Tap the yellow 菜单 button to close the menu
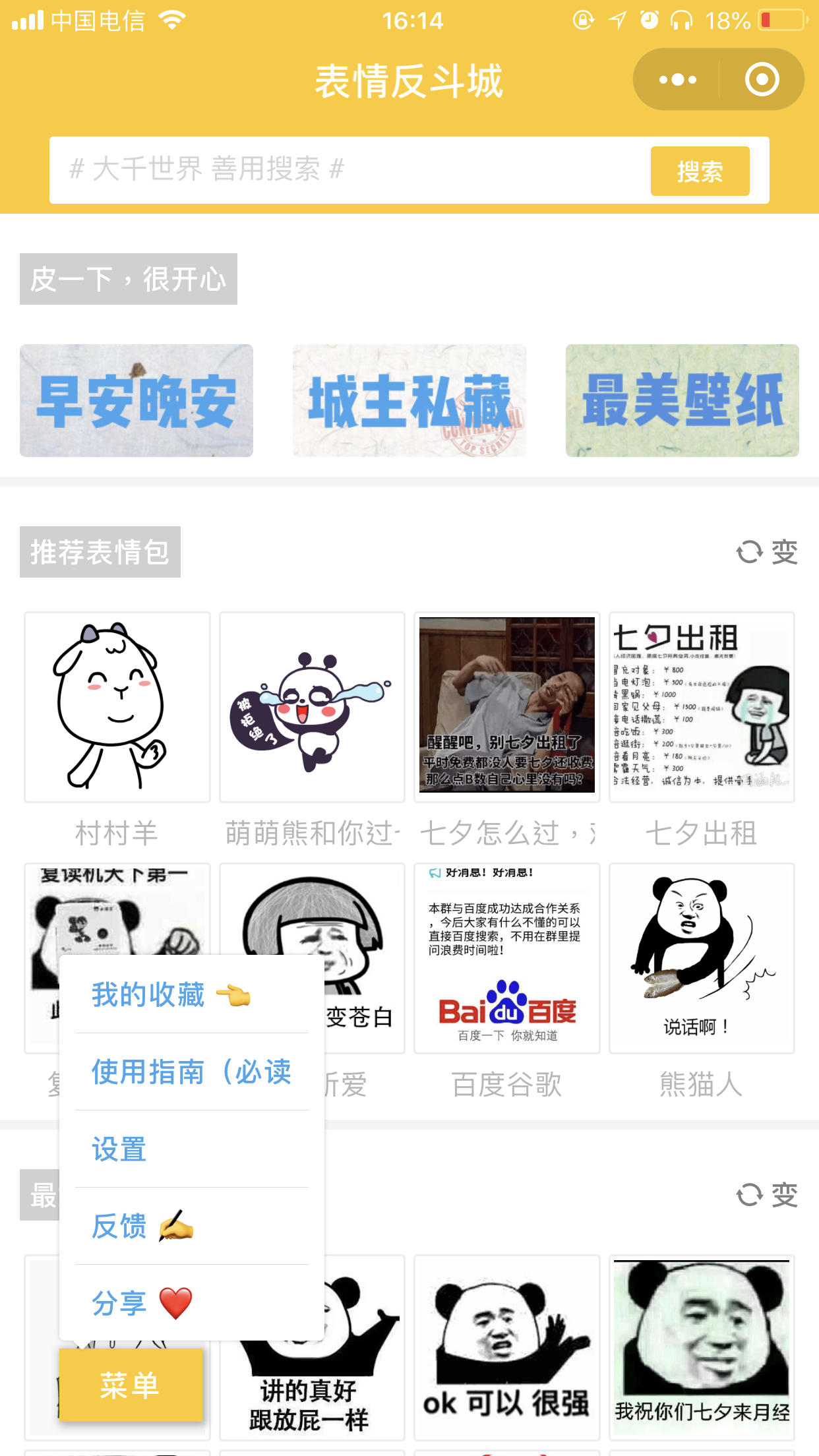Image resolution: width=819 pixels, height=1456 pixels. (x=131, y=1385)
